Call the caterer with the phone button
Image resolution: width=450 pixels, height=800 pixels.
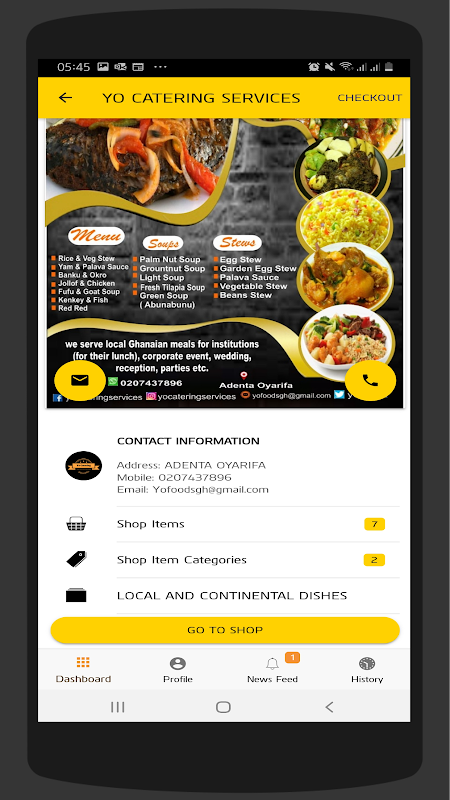370,380
